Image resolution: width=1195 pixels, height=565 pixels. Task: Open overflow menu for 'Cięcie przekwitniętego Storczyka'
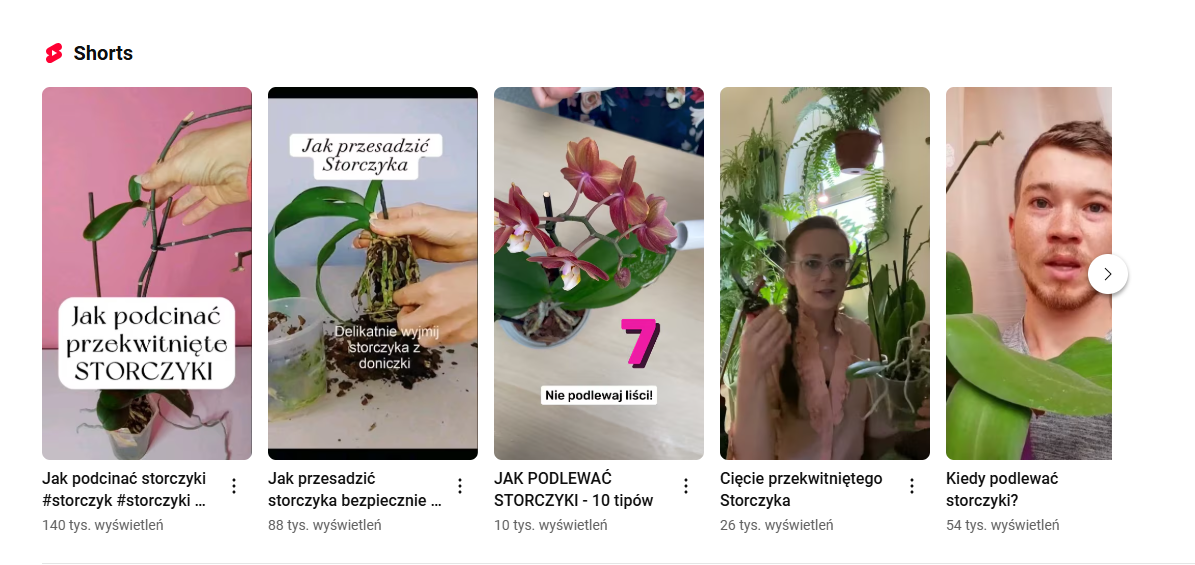coord(912,486)
